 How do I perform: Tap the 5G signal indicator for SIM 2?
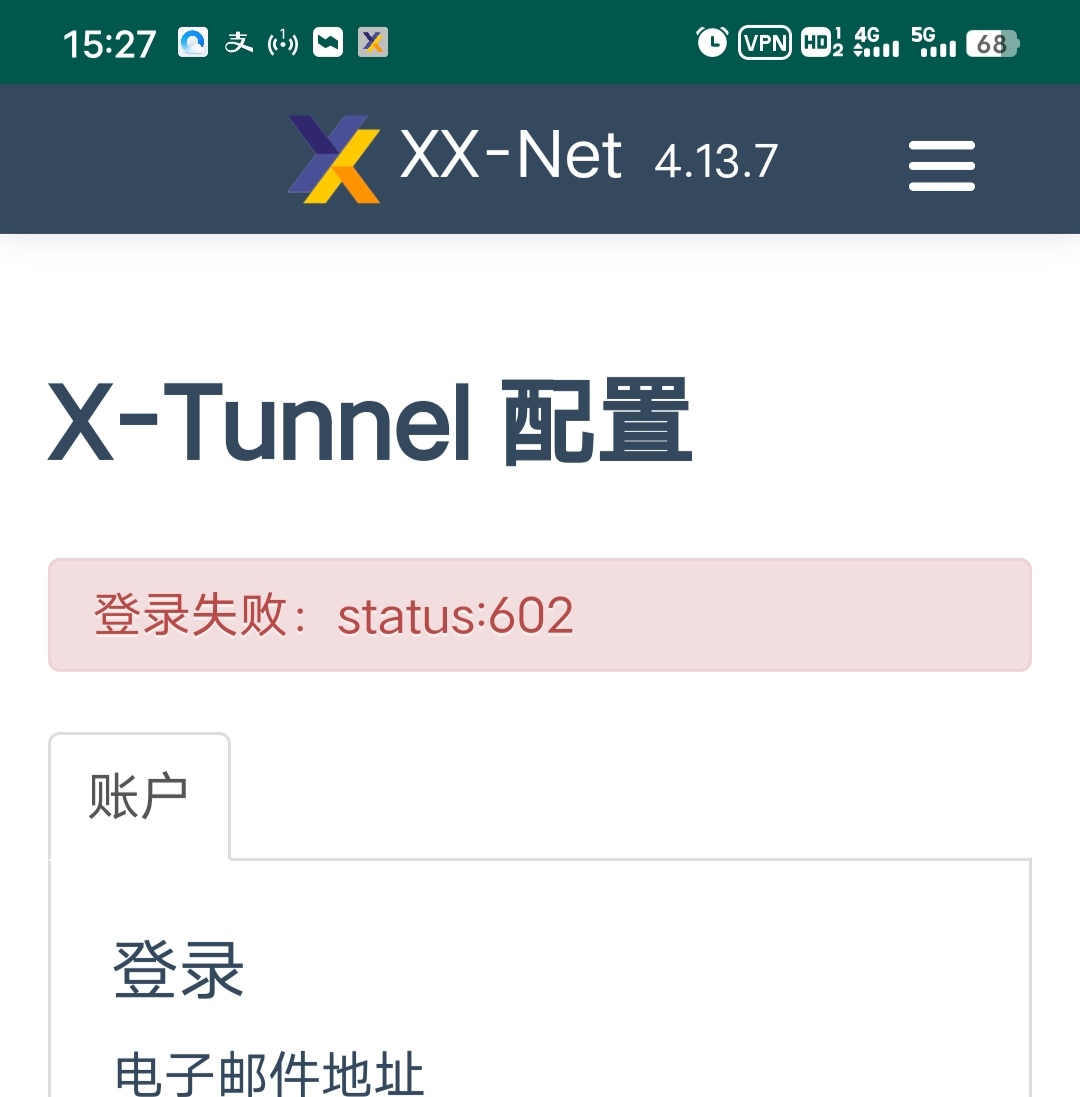933,42
